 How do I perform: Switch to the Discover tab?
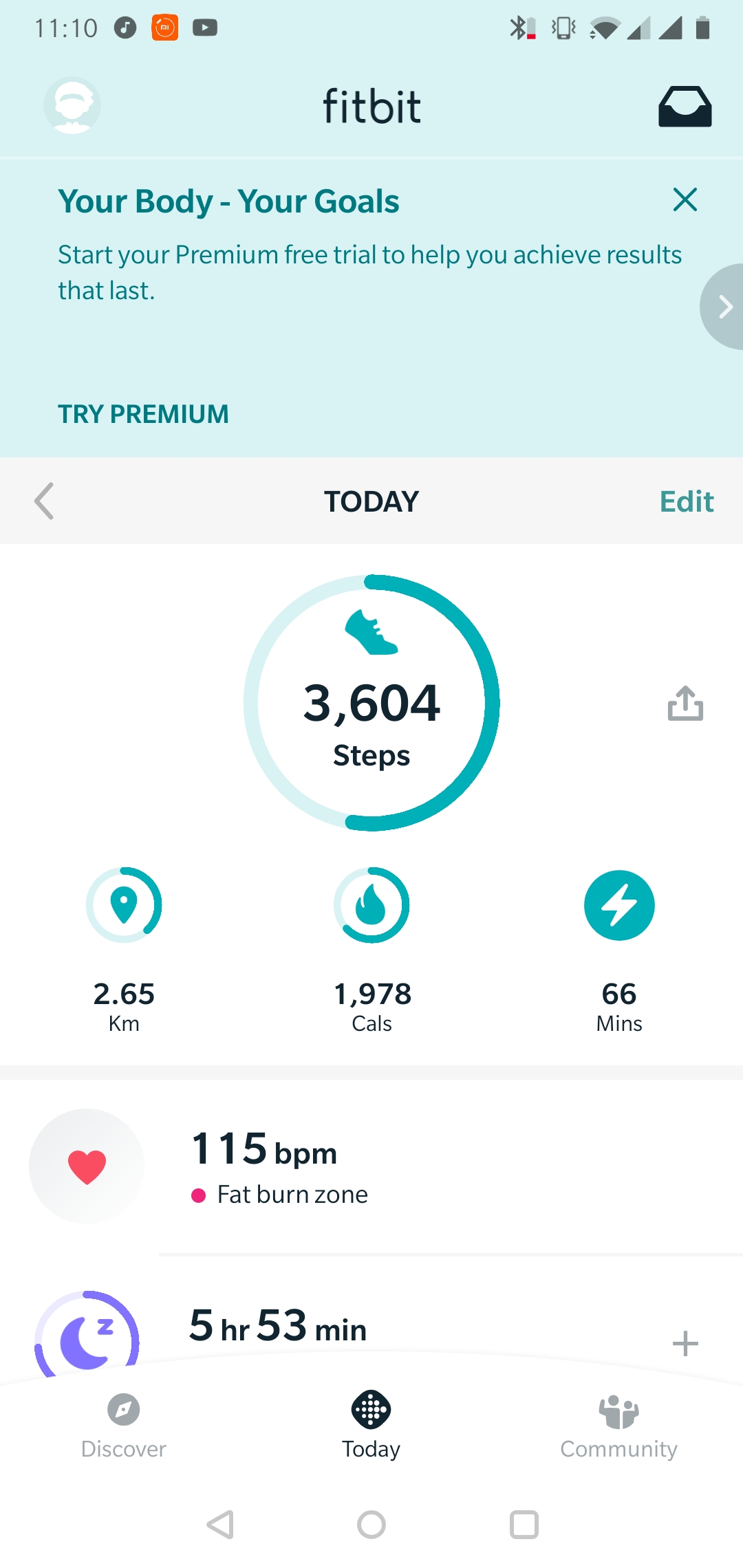coord(124,1425)
